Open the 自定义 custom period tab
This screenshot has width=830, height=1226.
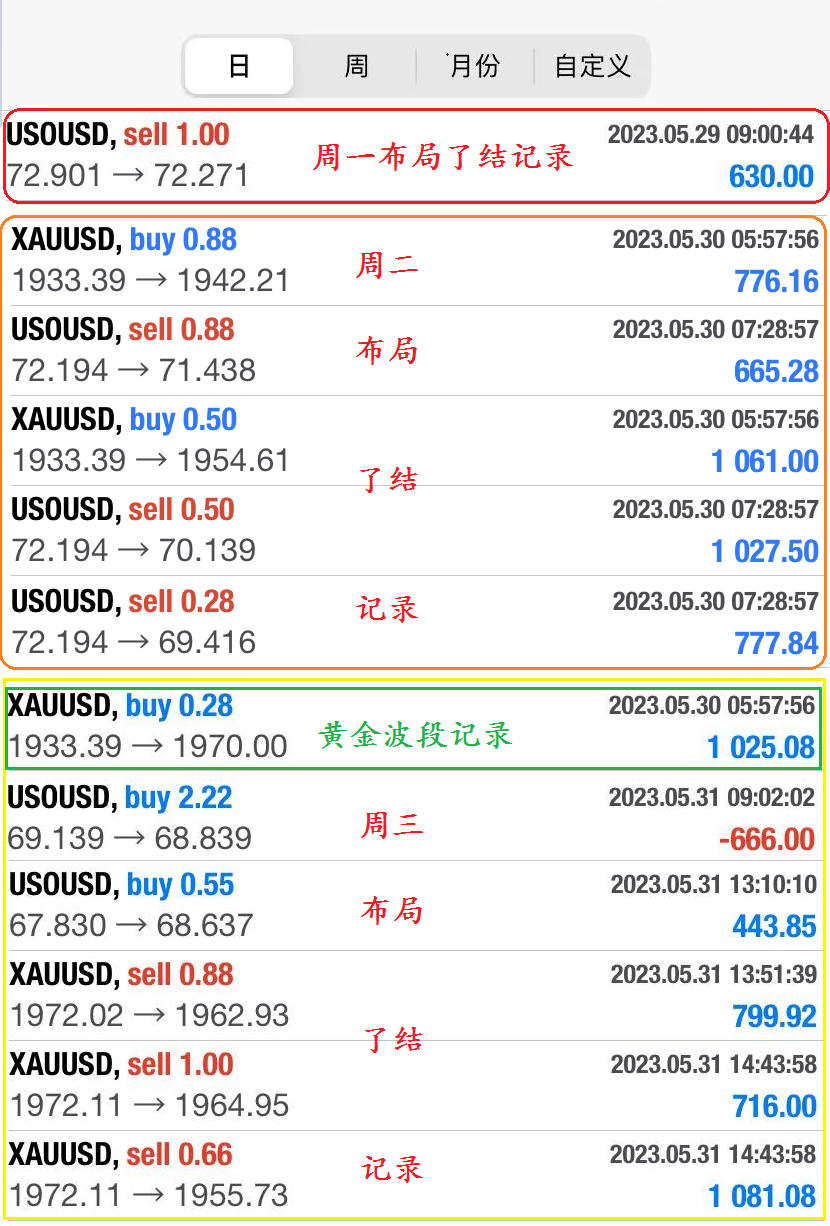(x=592, y=67)
